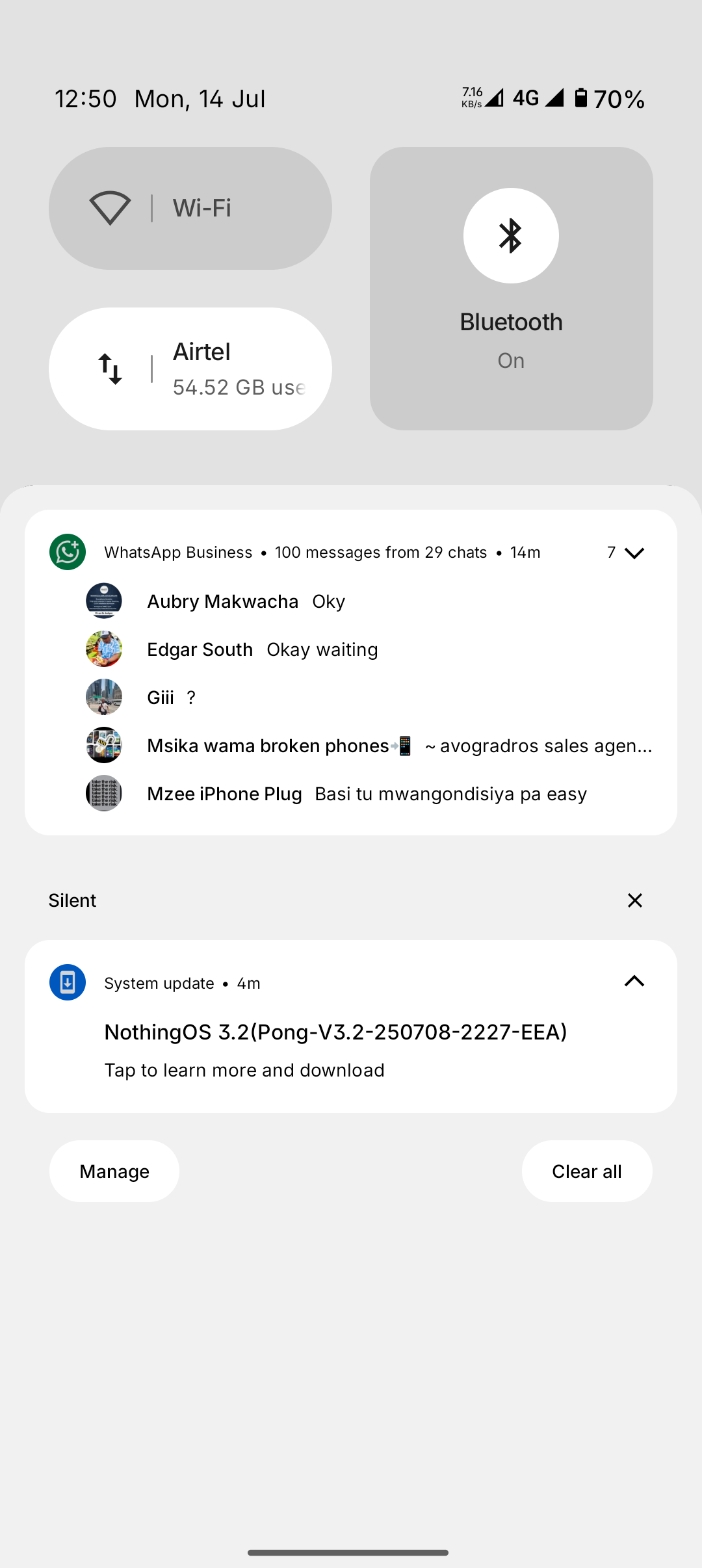This screenshot has width=702, height=1568.
Task: Toggle the Wi-Fi quick settings tile
Action: 190,208
